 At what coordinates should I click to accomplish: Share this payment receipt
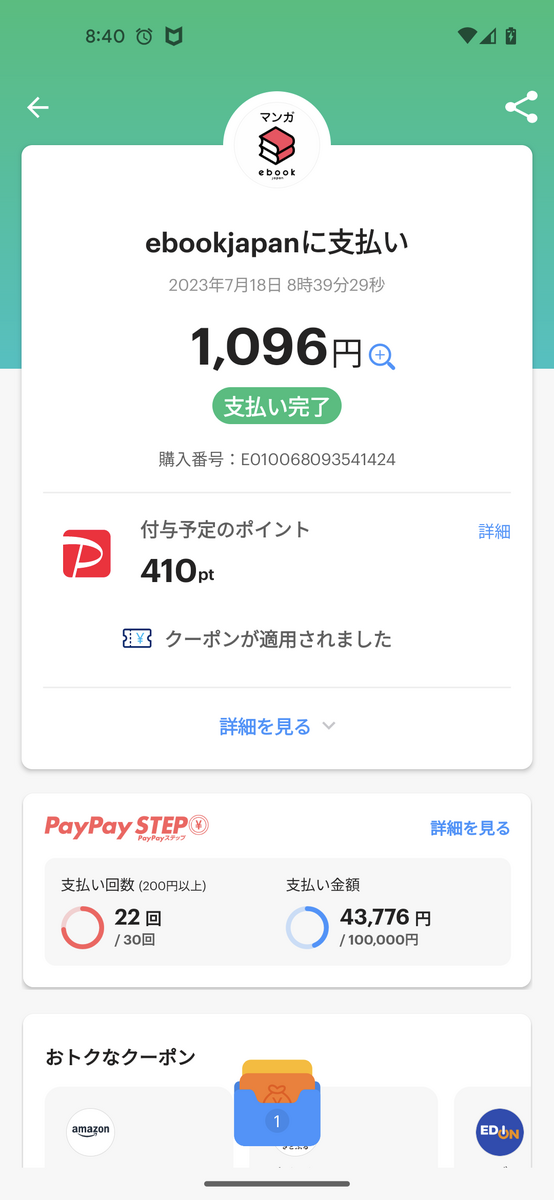point(520,108)
